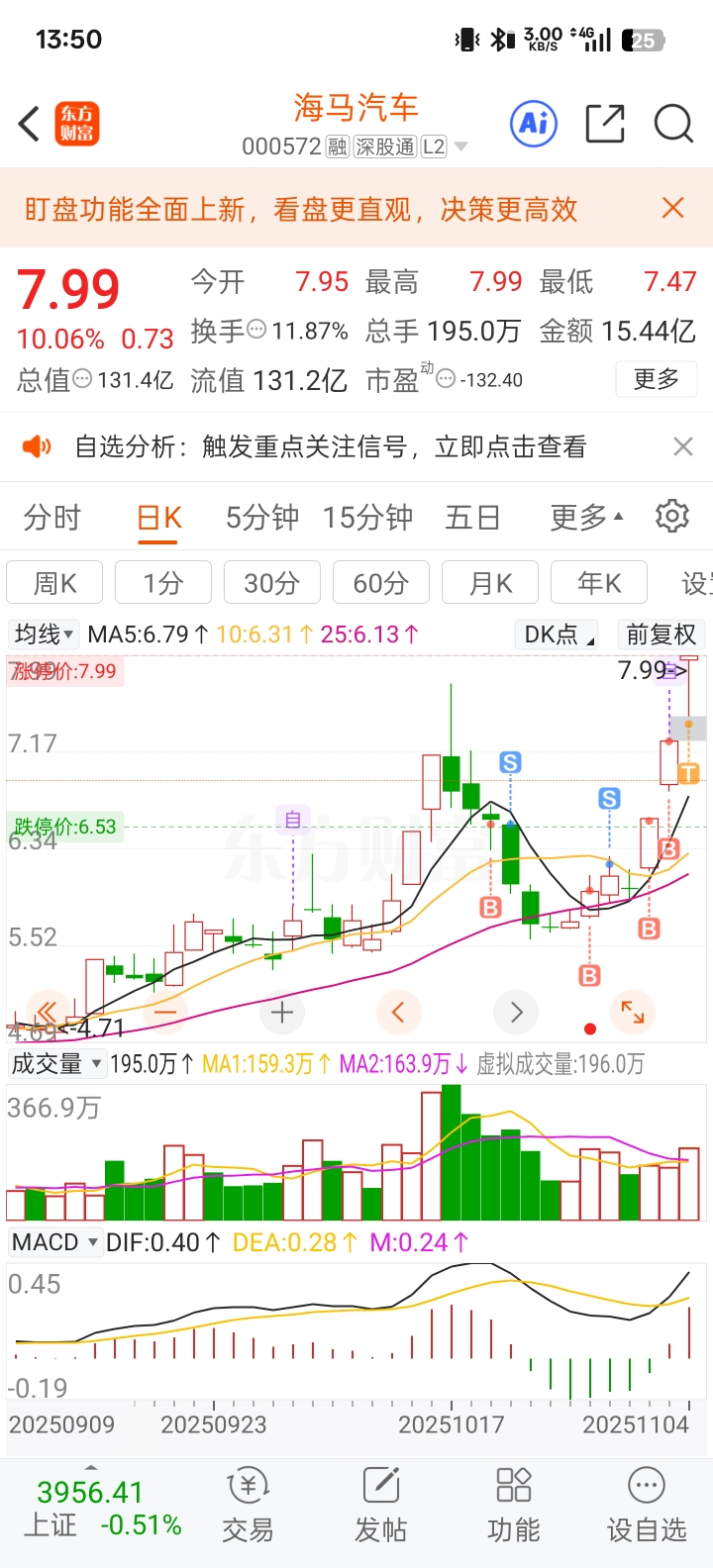Expand the 均线 indicator dropdown
This screenshot has width=713, height=1568.
(45, 635)
